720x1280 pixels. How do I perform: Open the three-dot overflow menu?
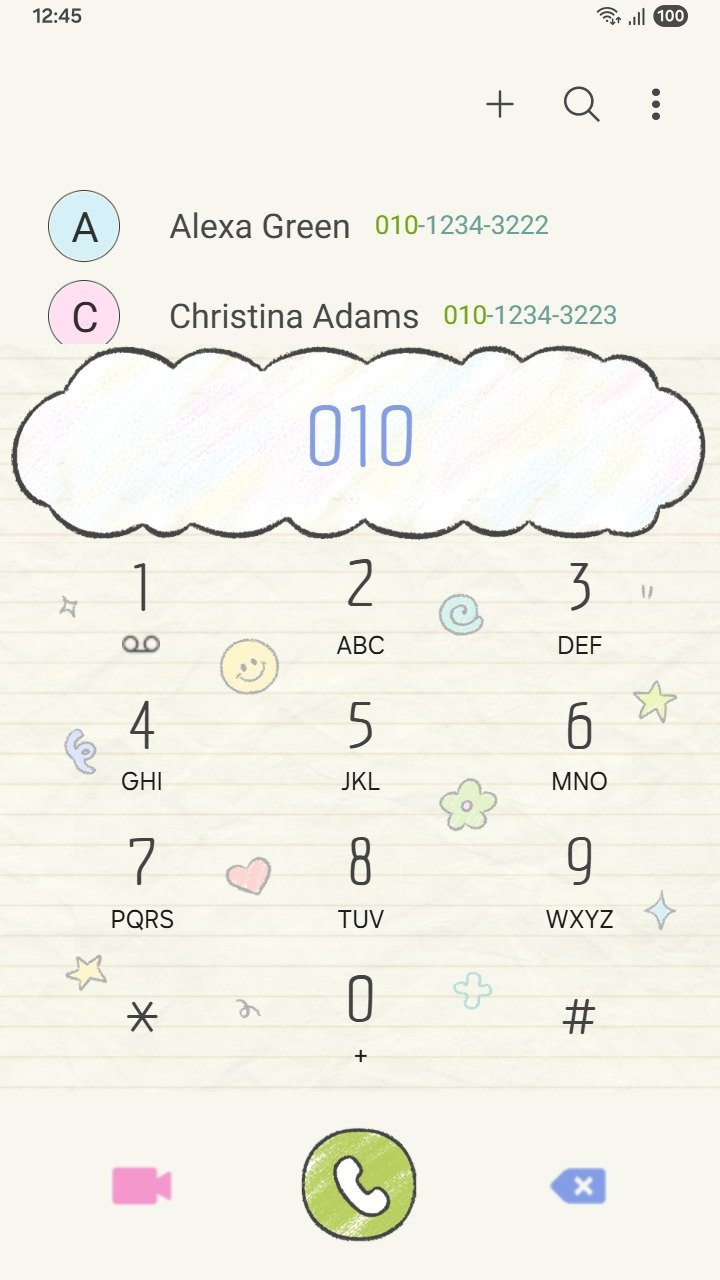click(x=655, y=104)
